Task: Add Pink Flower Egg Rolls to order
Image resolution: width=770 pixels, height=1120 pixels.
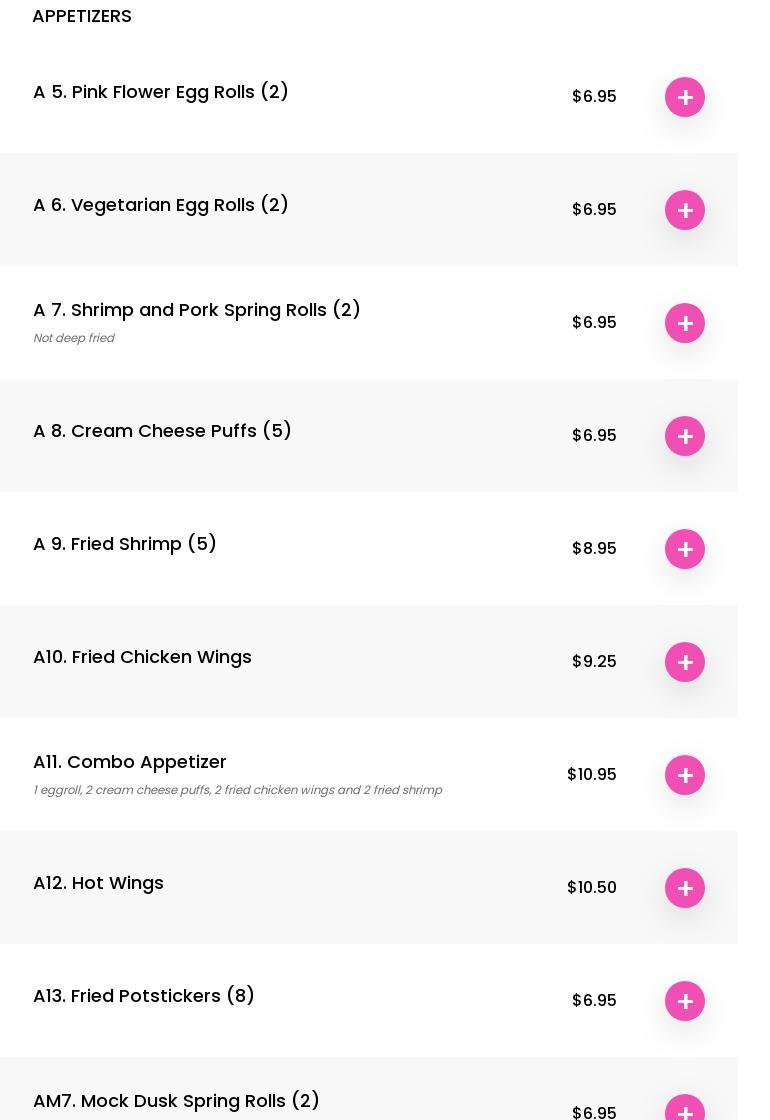Action: click(685, 97)
